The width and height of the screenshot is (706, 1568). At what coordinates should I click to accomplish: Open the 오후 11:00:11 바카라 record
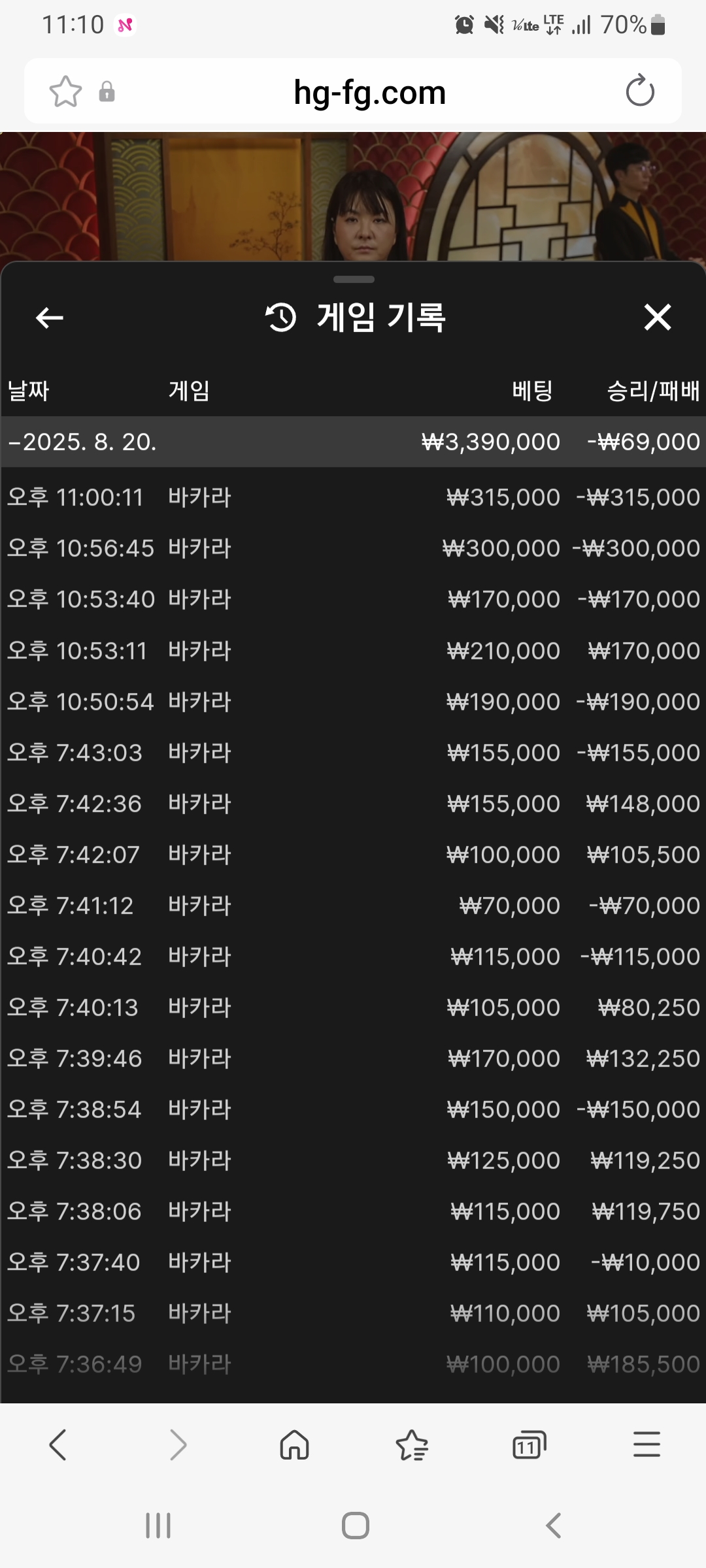pyautogui.click(x=353, y=497)
